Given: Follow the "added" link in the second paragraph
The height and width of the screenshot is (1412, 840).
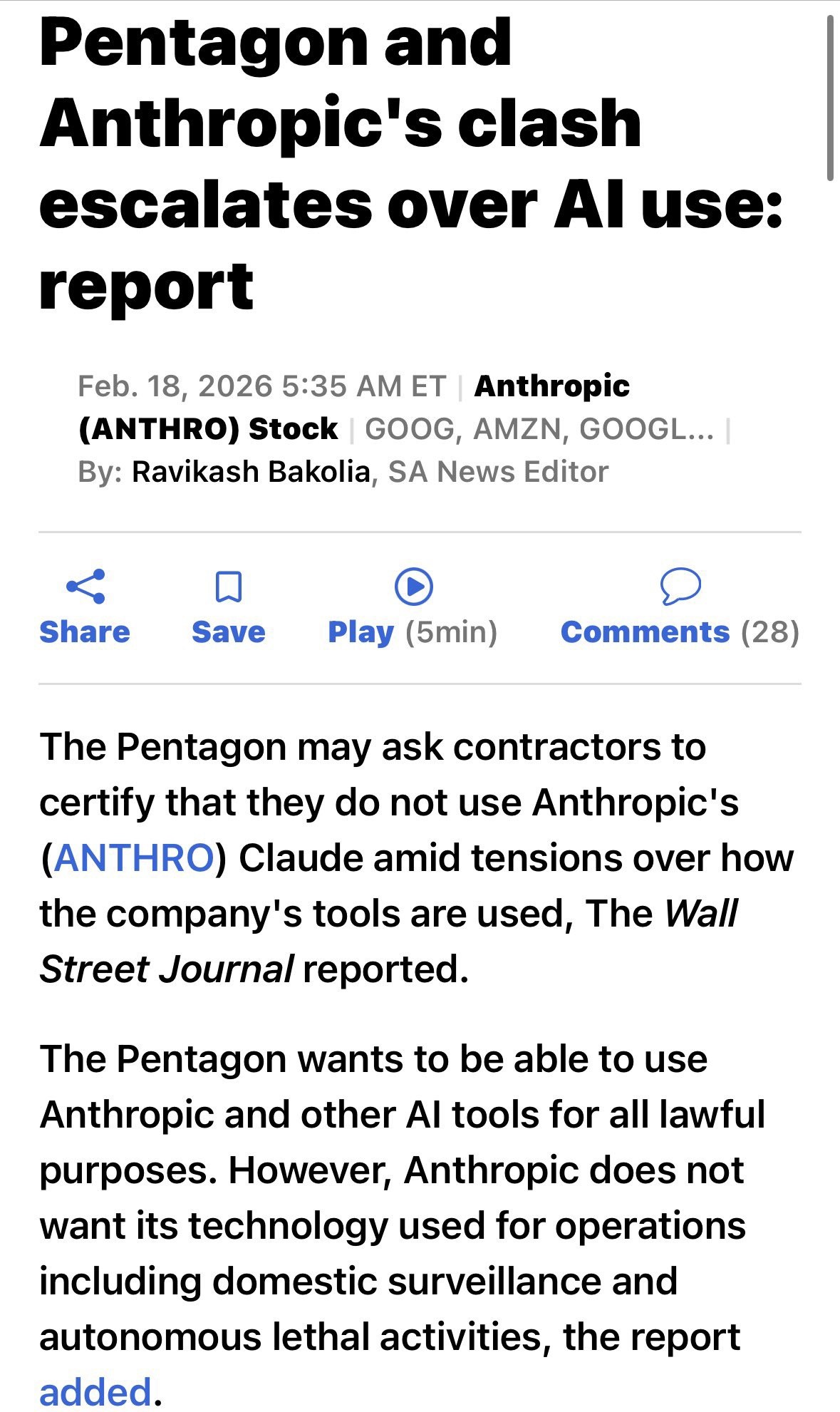Looking at the screenshot, I should pyautogui.click(x=95, y=1391).
